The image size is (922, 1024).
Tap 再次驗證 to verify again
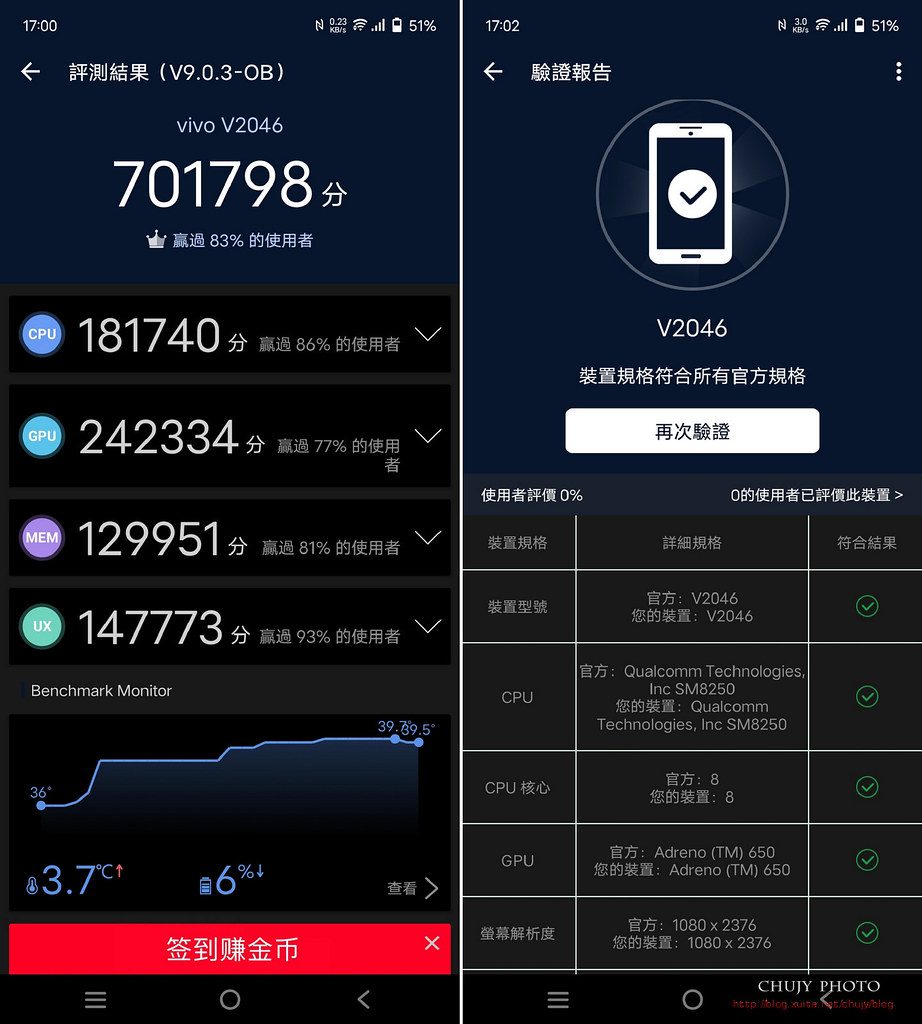tap(692, 431)
